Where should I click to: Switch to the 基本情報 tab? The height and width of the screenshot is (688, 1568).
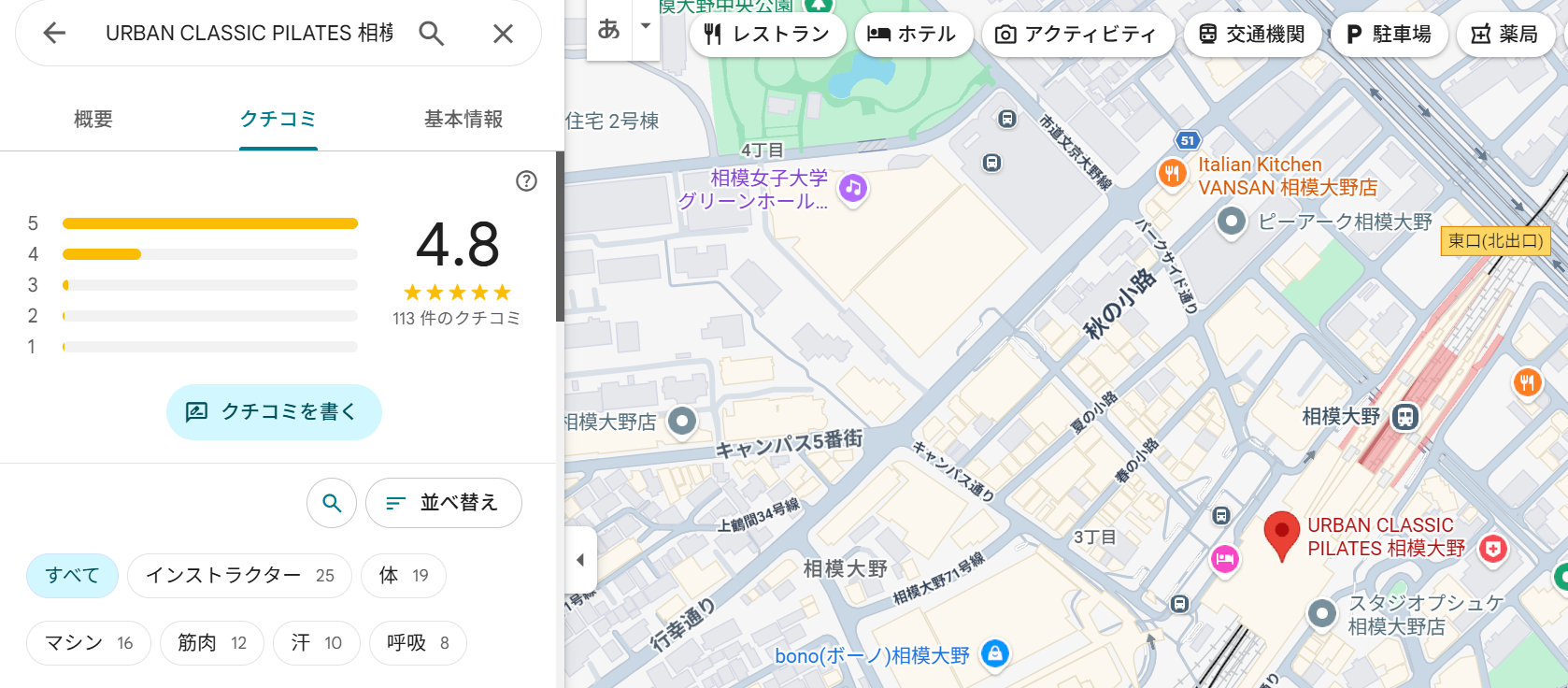tap(463, 120)
